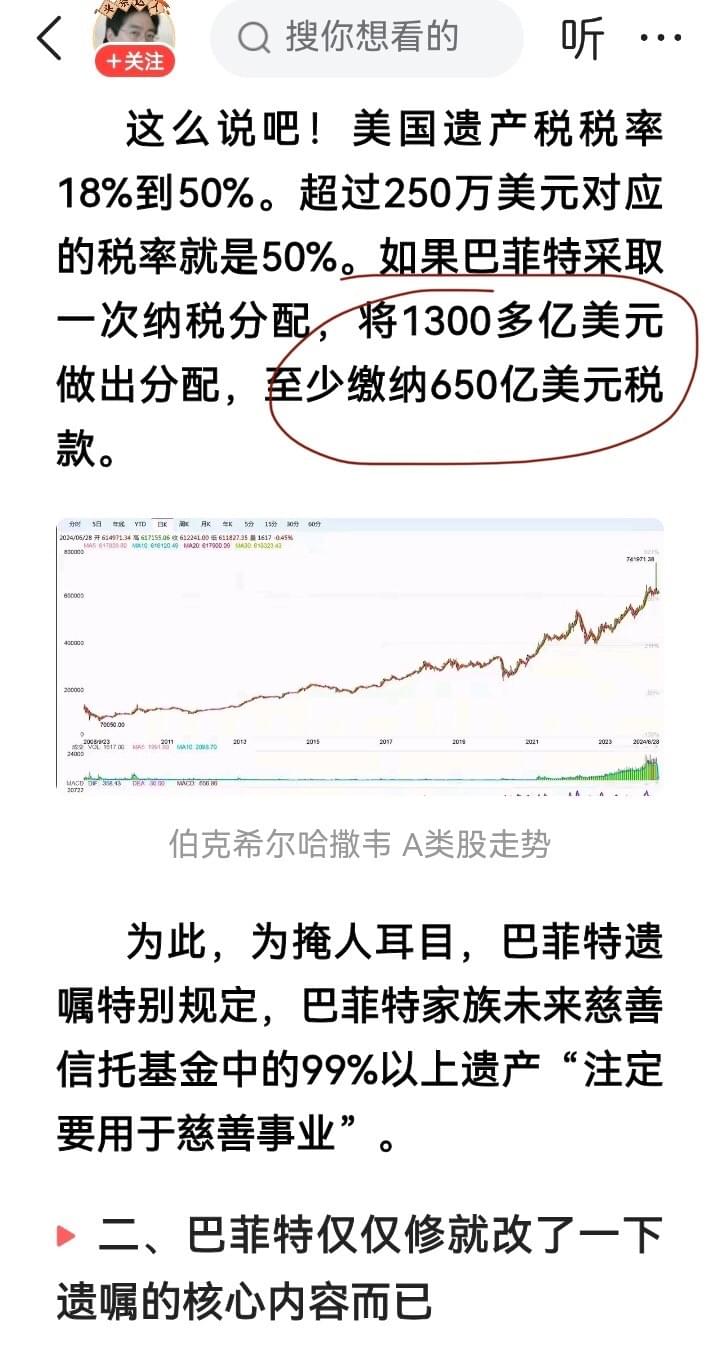Open the three-dot overflow menu
This screenshot has width=720, height=1367.
[660, 38]
